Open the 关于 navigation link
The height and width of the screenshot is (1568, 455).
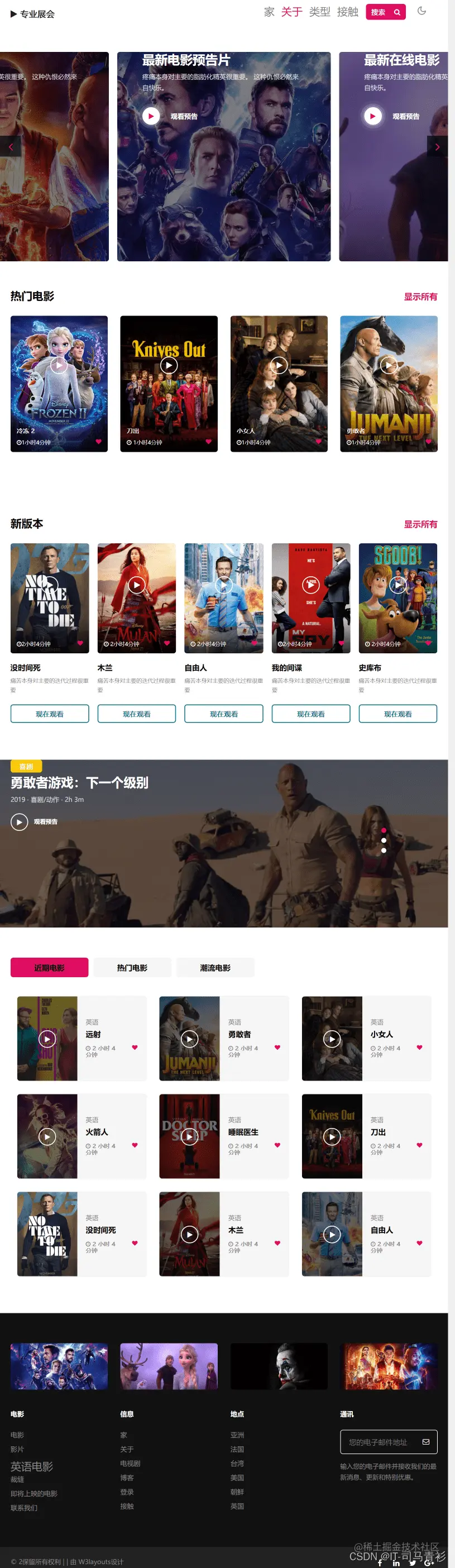(291, 12)
